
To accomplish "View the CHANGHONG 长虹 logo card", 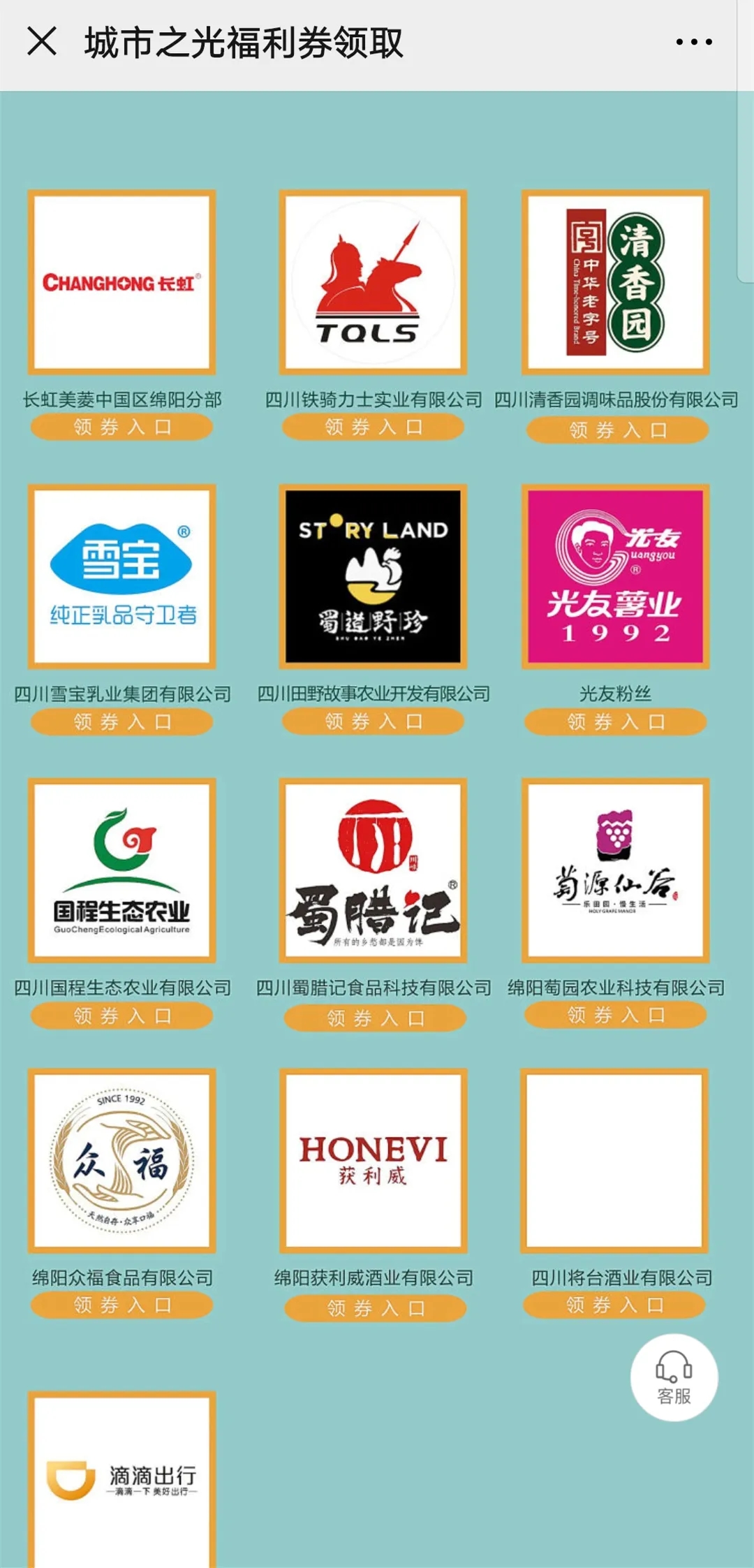I will pos(121,282).
